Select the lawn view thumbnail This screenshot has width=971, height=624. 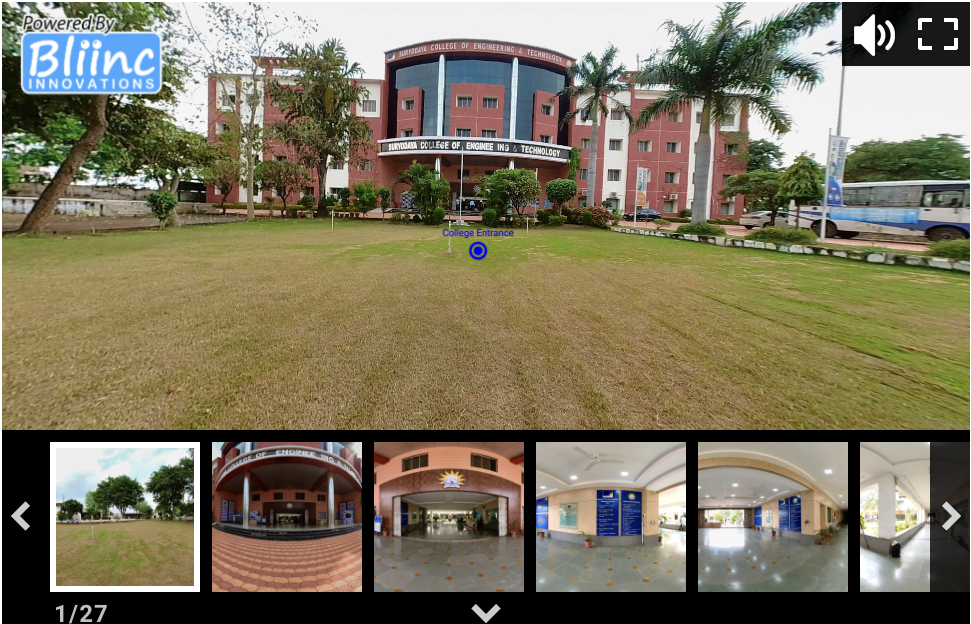125,517
